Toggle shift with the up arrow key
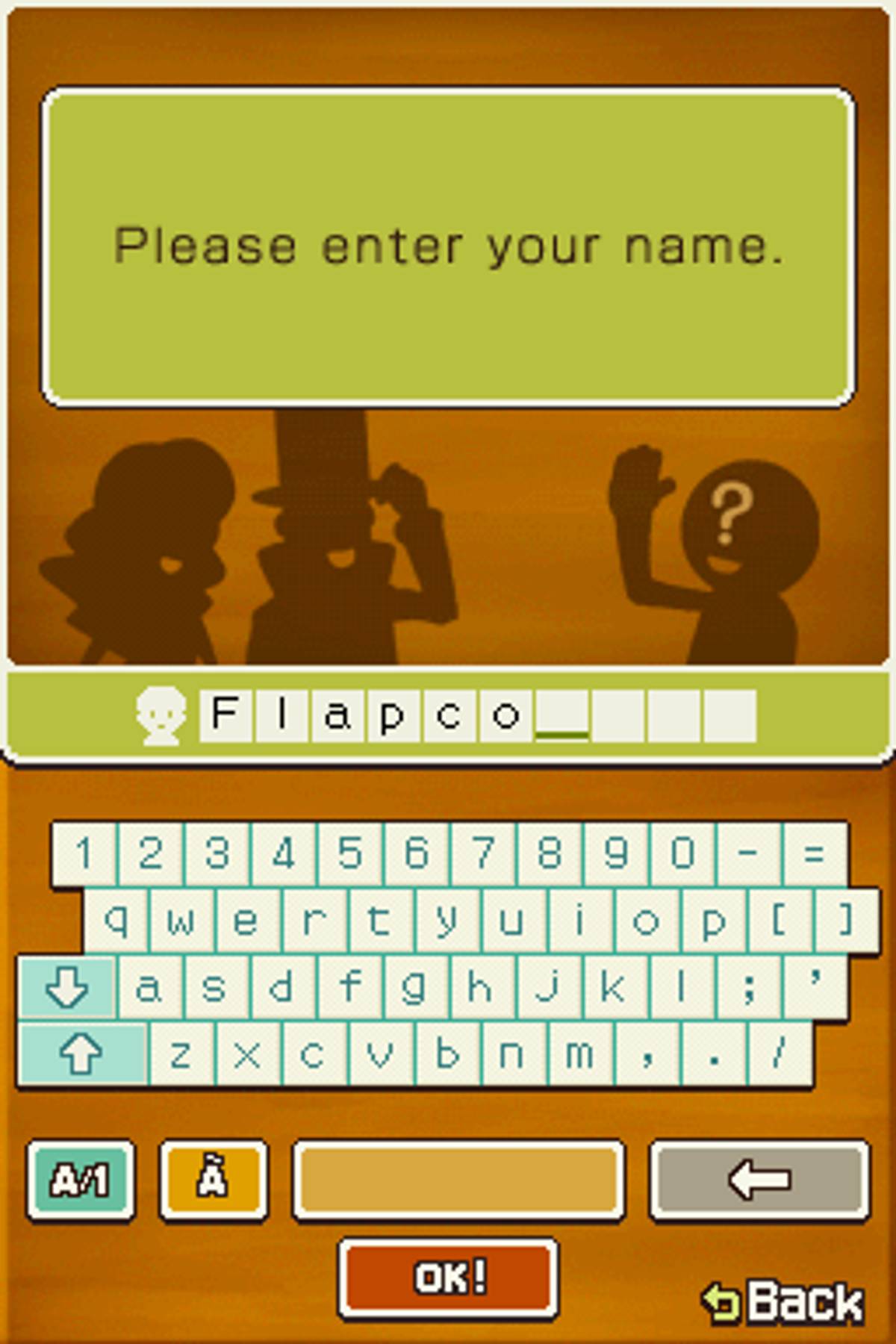This screenshot has height=1344, width=896. 81,1054
